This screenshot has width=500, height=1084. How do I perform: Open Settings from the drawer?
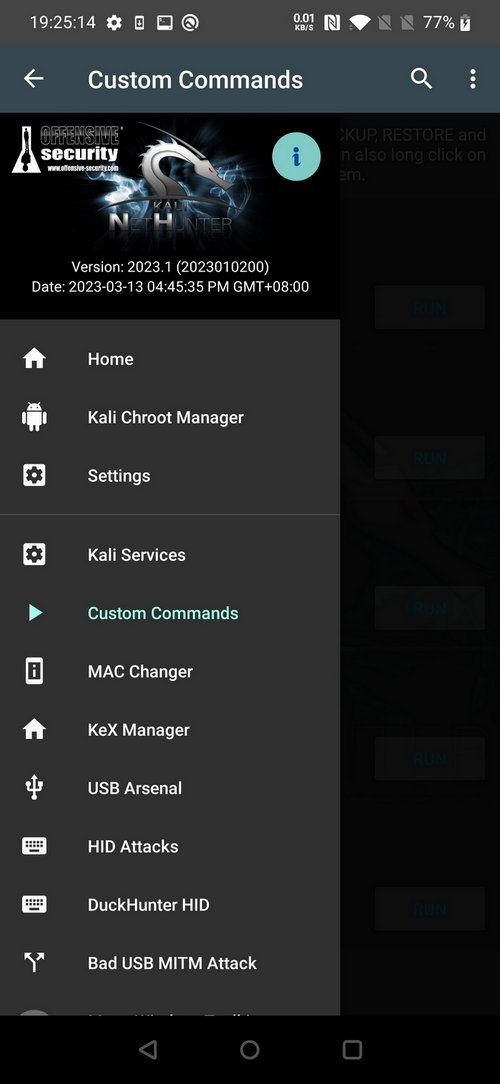[x=170, y=476]
